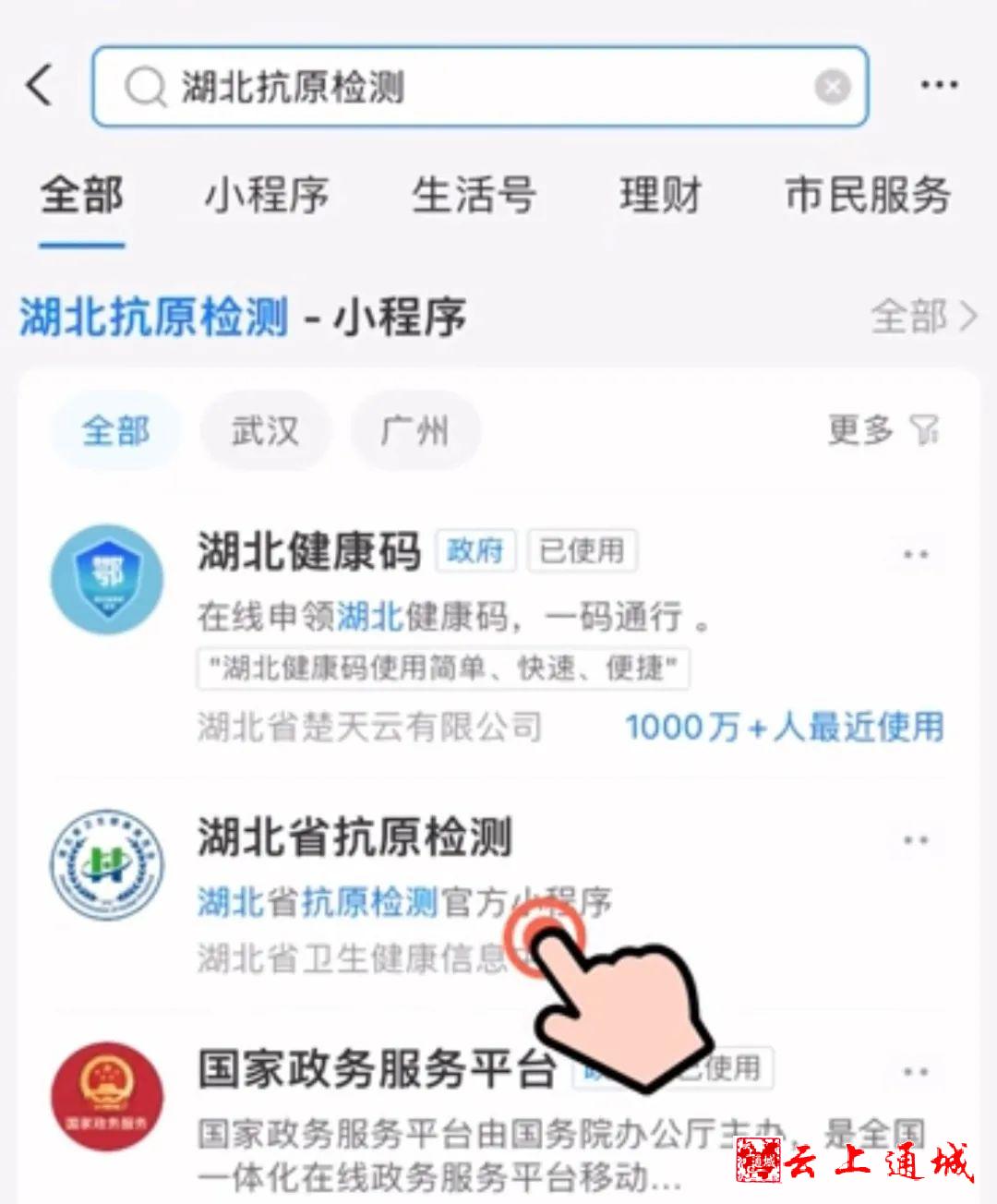The image size is (997, 1204).
Task: Switch to the 生活号 tab
Action: [474, 196]
